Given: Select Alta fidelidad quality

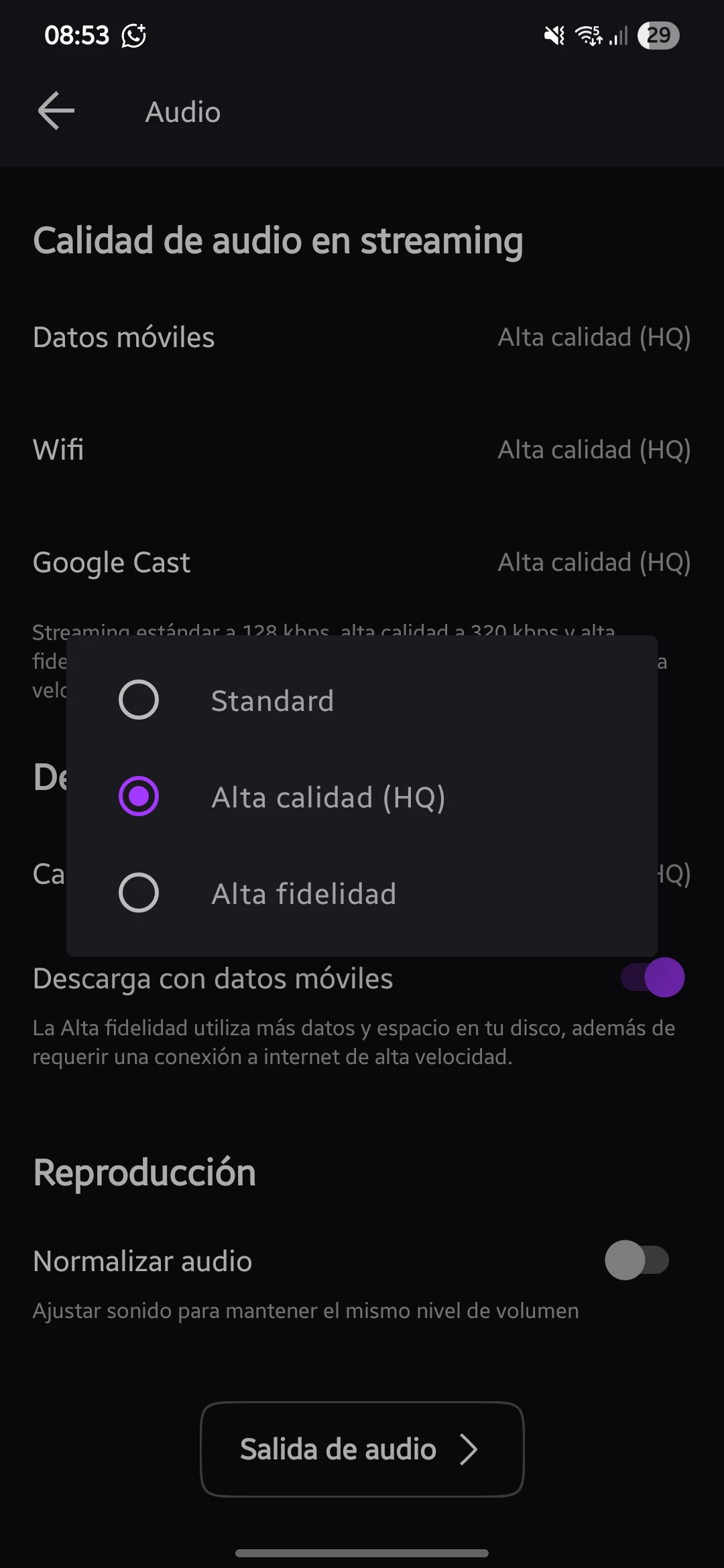Looking at the screenshot, I should [139, 893].
